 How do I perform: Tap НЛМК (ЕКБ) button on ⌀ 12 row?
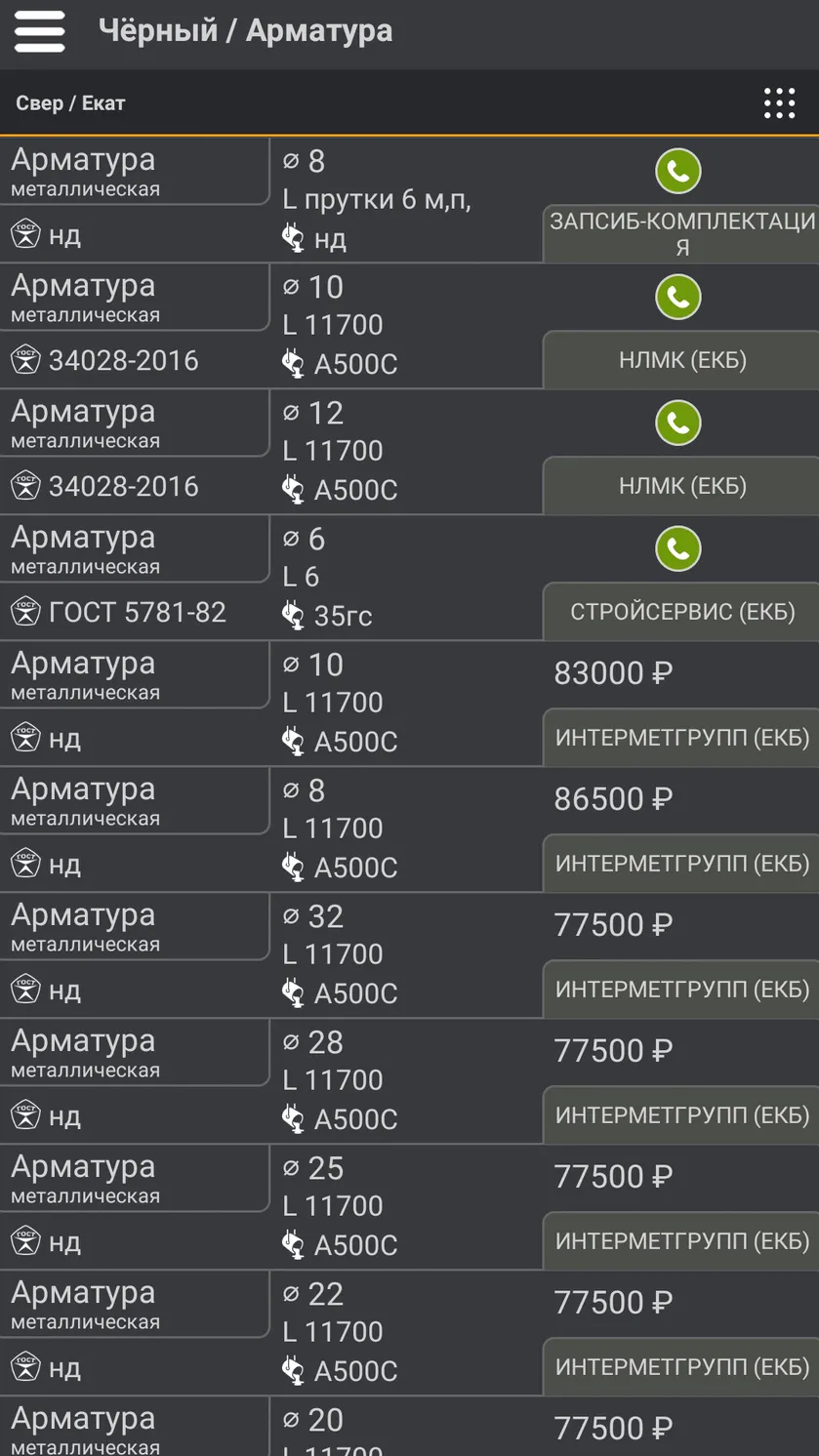click(x=681, y=486)
